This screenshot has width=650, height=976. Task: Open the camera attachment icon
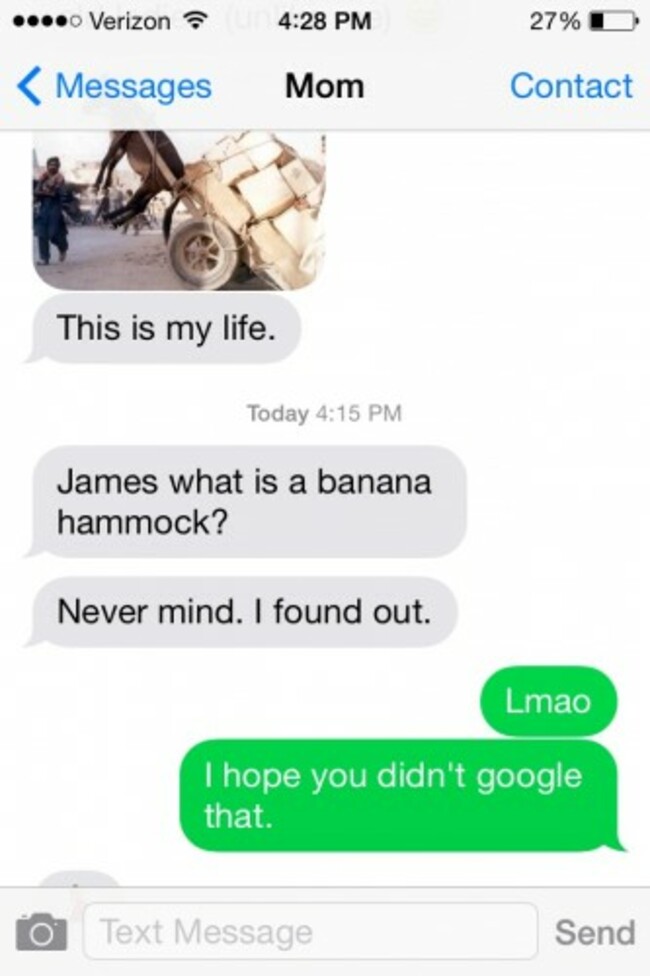41,932
